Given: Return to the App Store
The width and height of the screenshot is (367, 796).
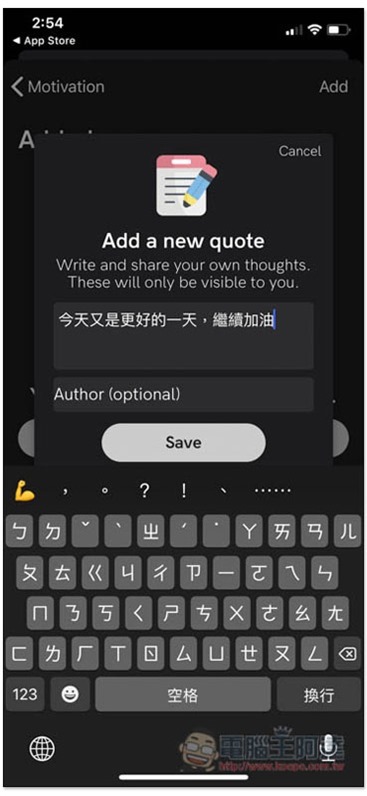Looking at the screenshot, I should pos(44,41).
